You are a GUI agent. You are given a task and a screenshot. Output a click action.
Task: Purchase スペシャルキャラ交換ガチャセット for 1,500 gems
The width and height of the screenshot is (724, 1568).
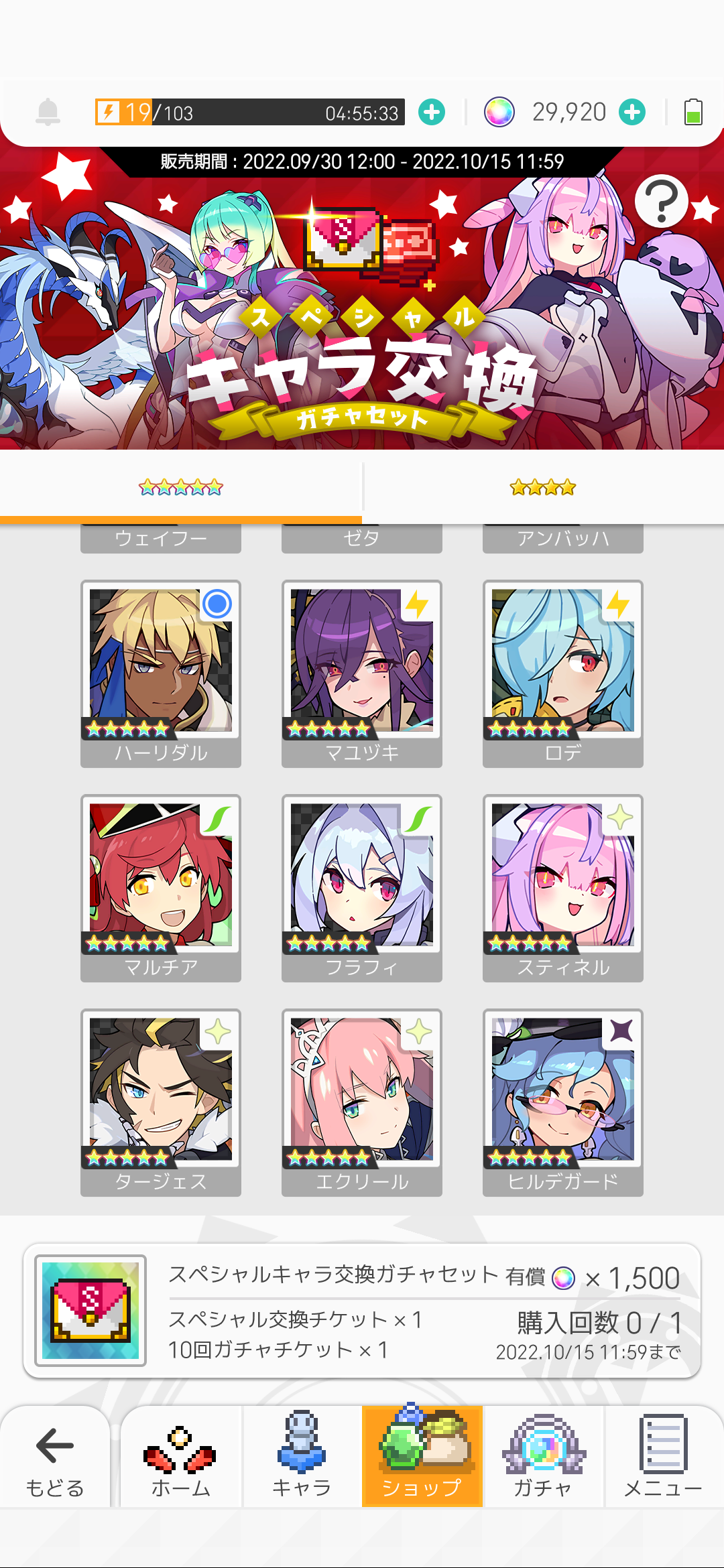362,1311
